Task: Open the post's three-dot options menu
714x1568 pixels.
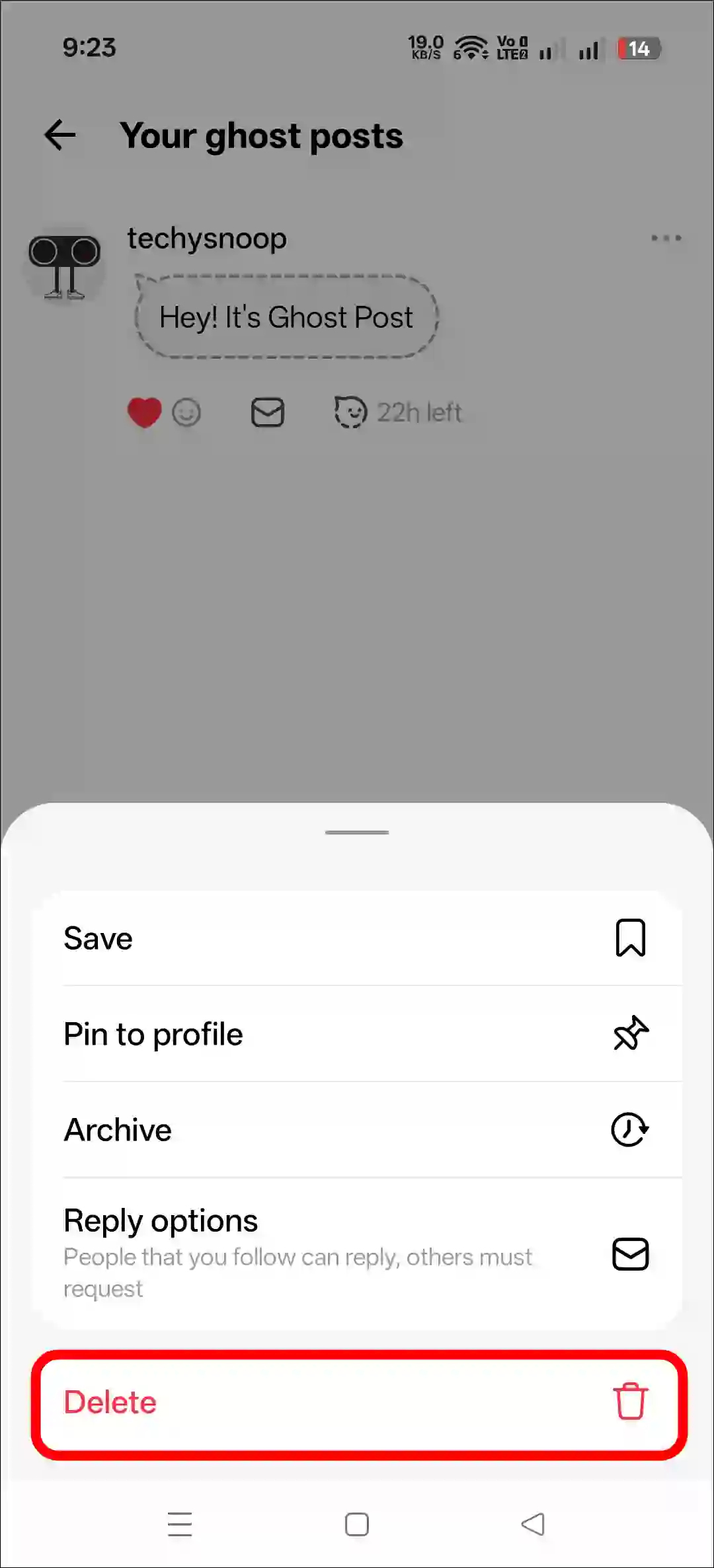Action: click(665, 239)
